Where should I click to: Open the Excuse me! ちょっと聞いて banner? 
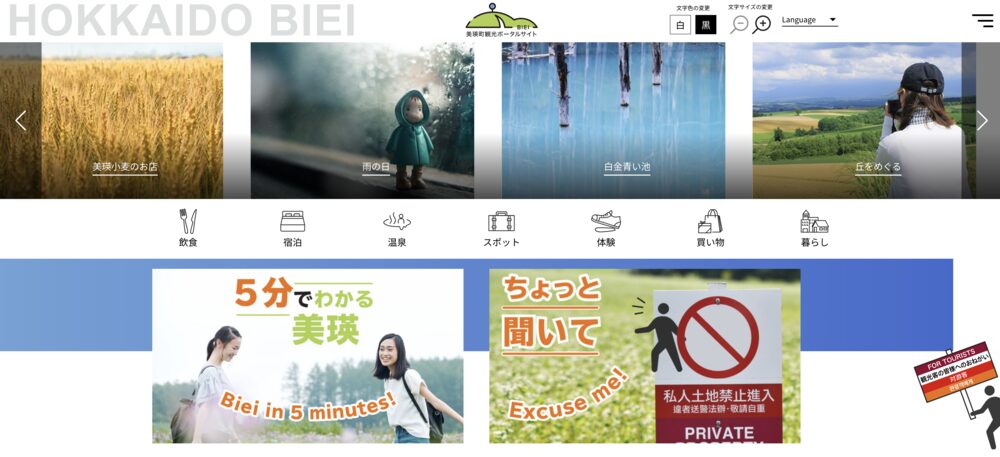tap(644, 355)
